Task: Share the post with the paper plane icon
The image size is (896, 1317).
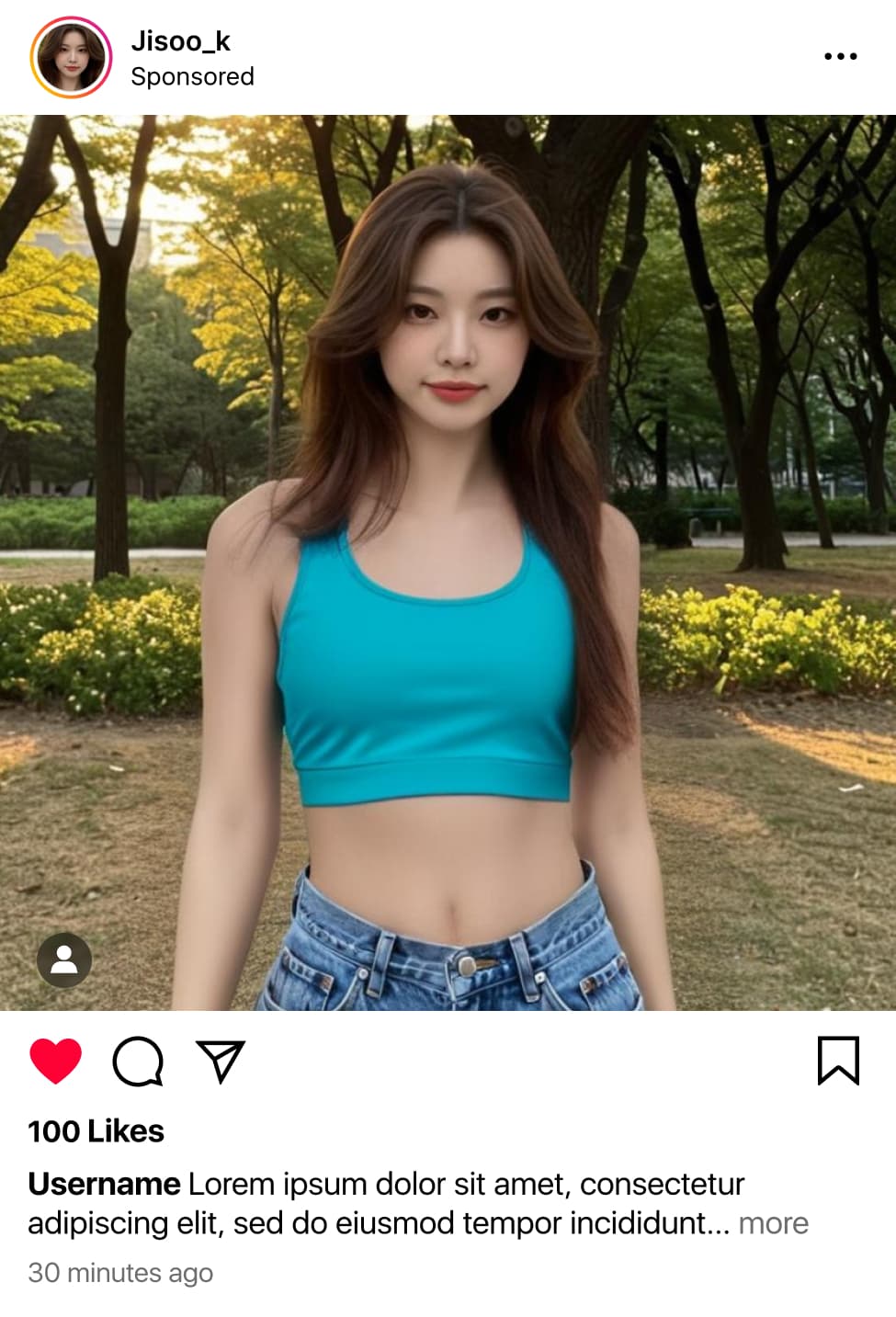Action: [221, 1062]
